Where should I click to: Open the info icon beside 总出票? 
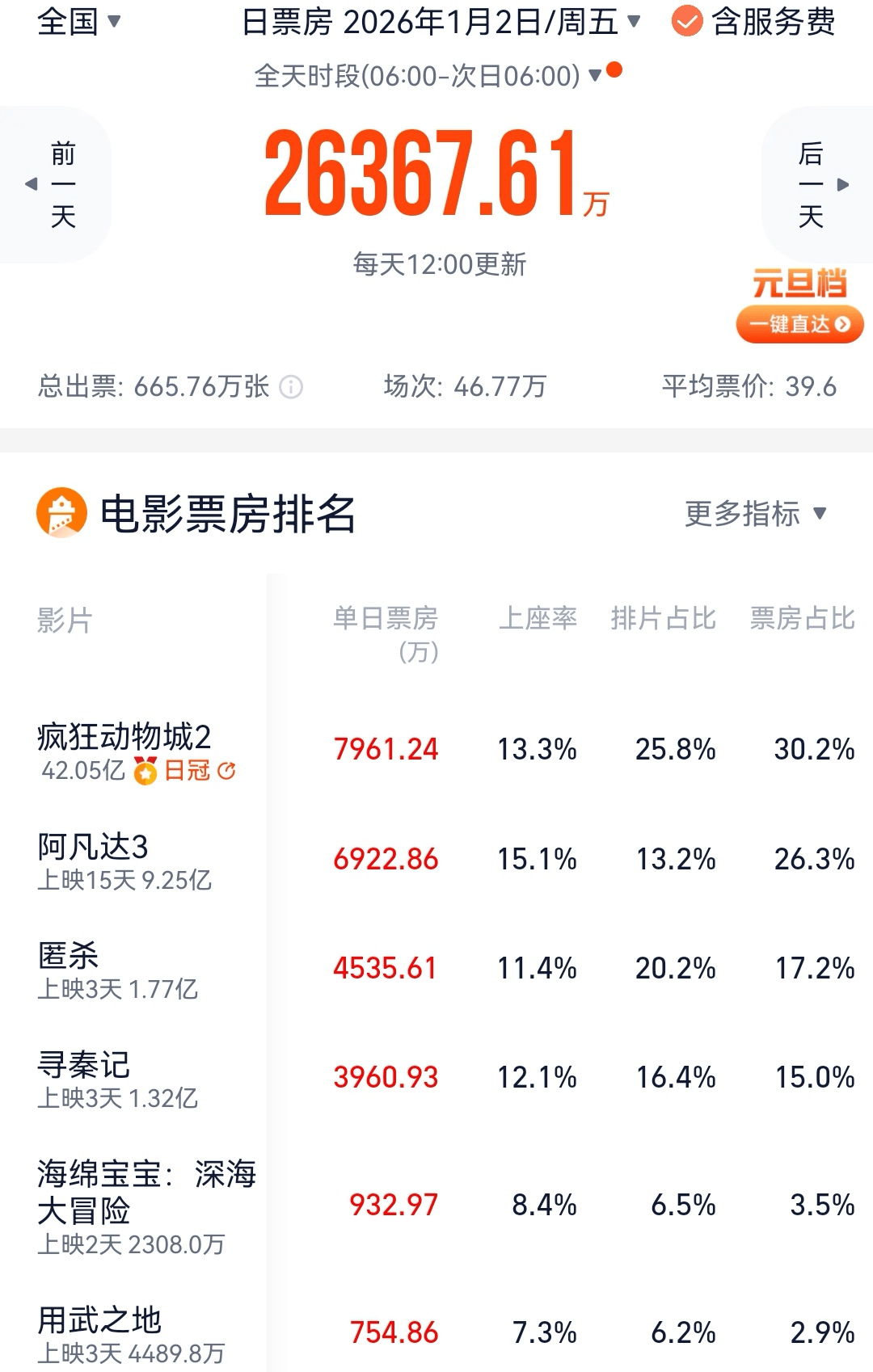pyautogui.click(x=291, y=387)
